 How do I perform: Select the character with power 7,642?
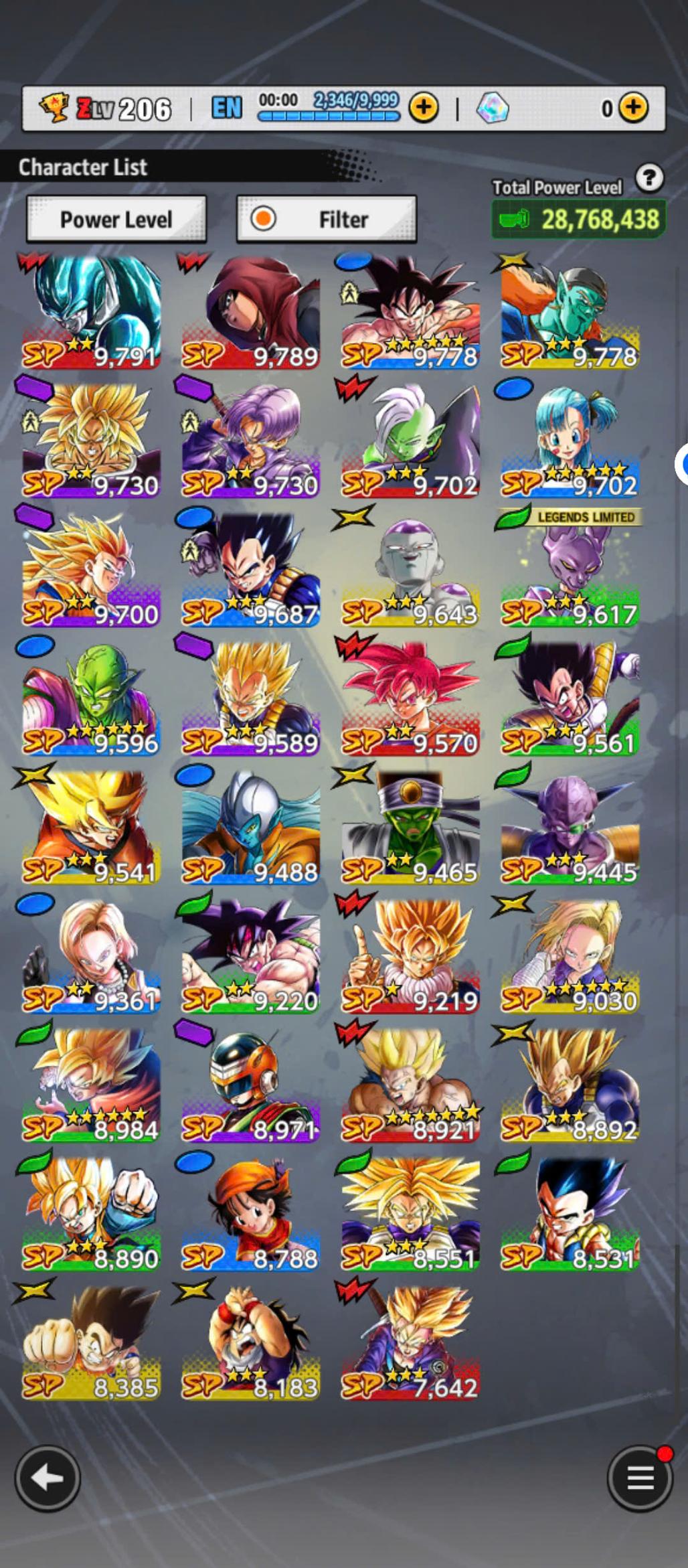click(x=410, y=1342)
